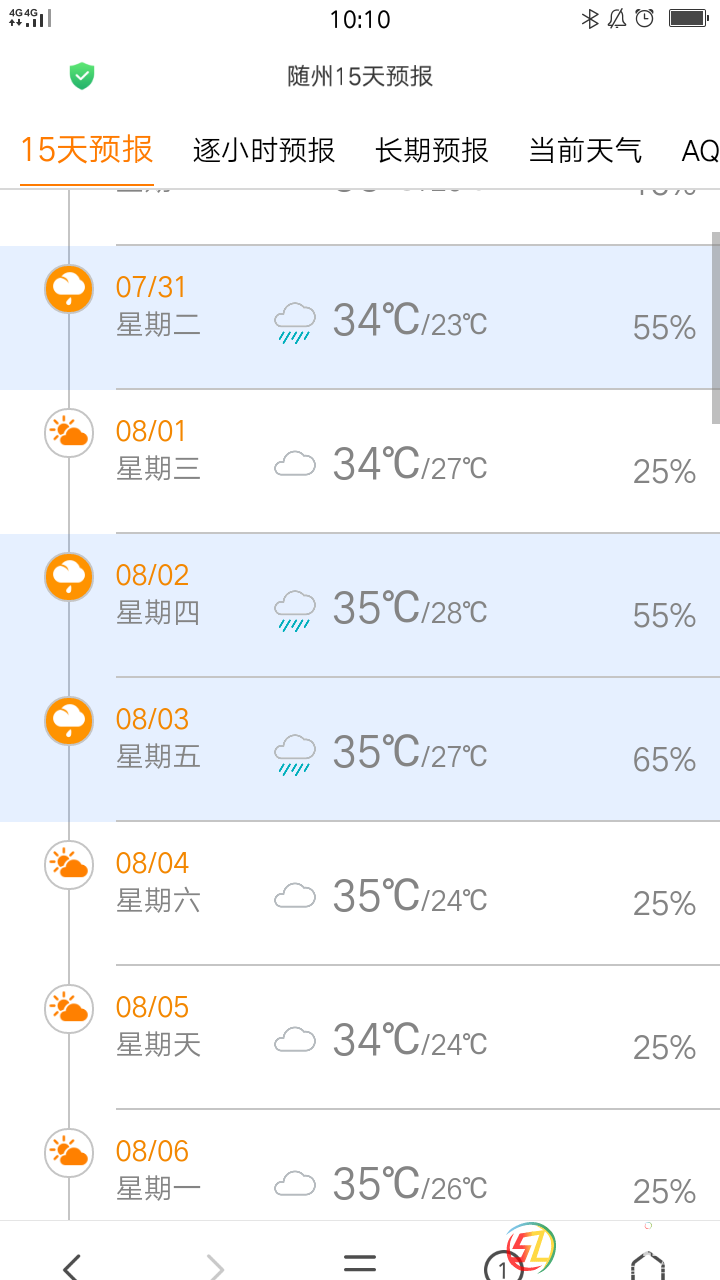Show the 15天预报 tab

tap(87, 151)
